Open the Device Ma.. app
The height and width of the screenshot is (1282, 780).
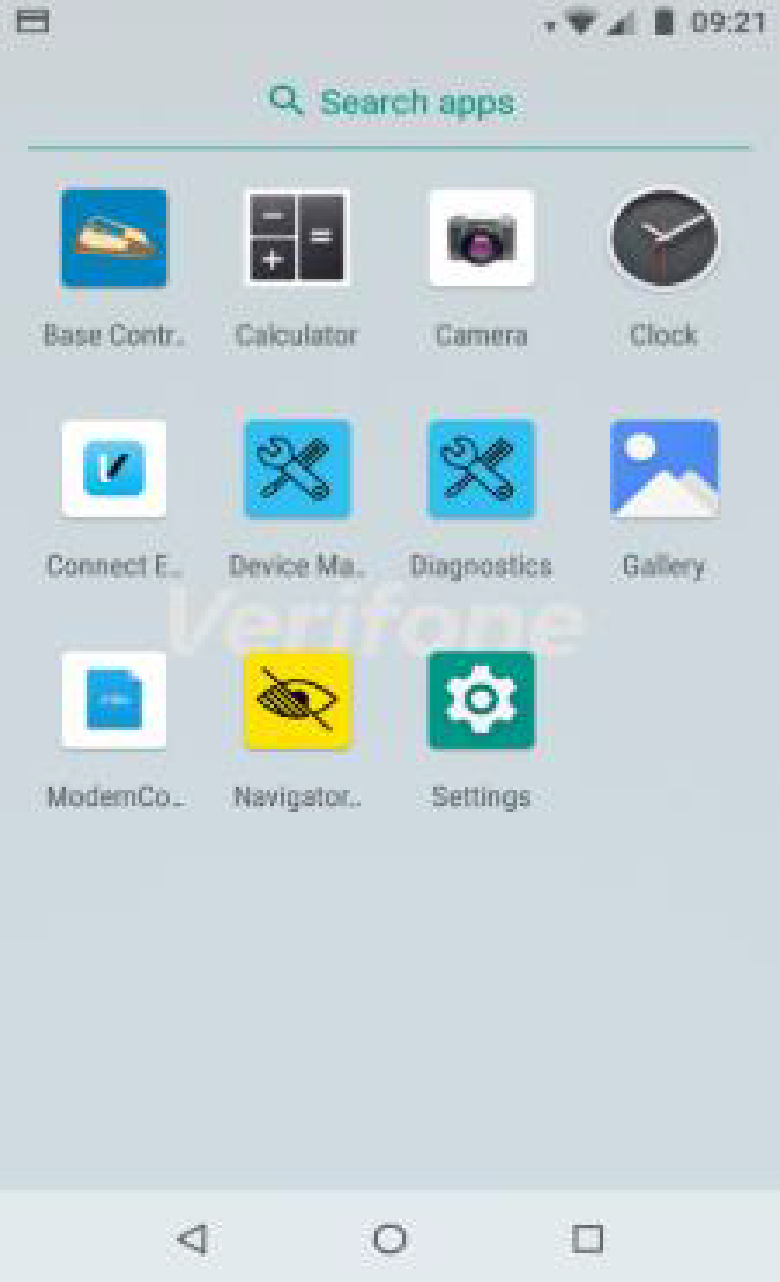297,469
